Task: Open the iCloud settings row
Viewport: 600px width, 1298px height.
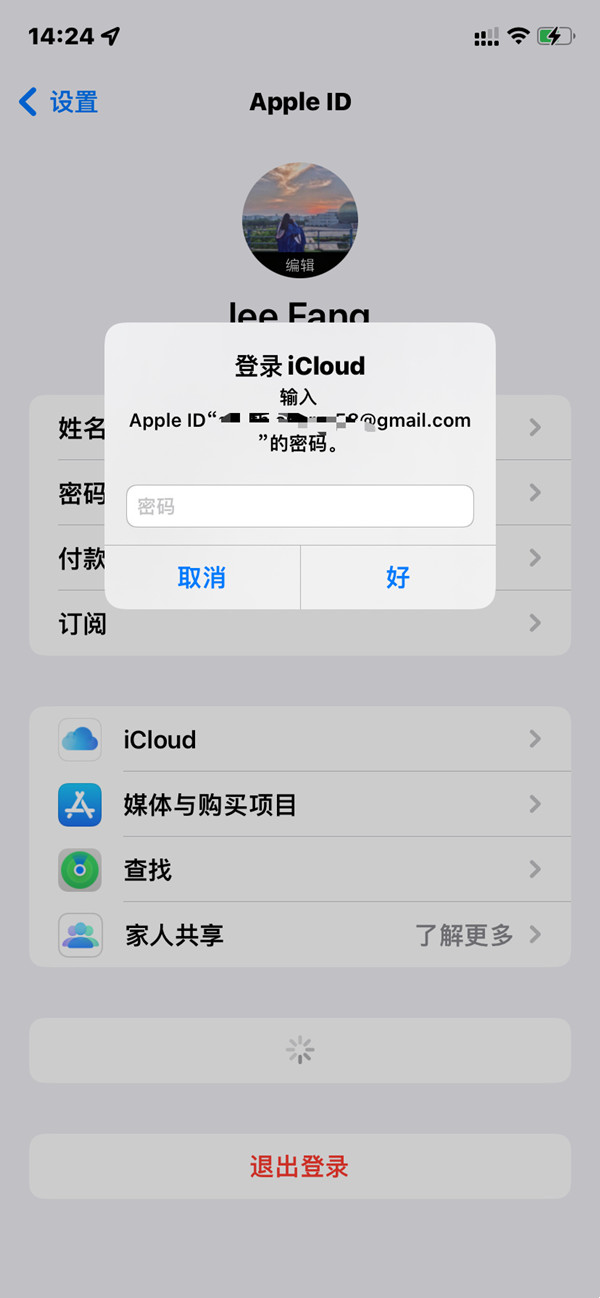Action: [300, 740]
